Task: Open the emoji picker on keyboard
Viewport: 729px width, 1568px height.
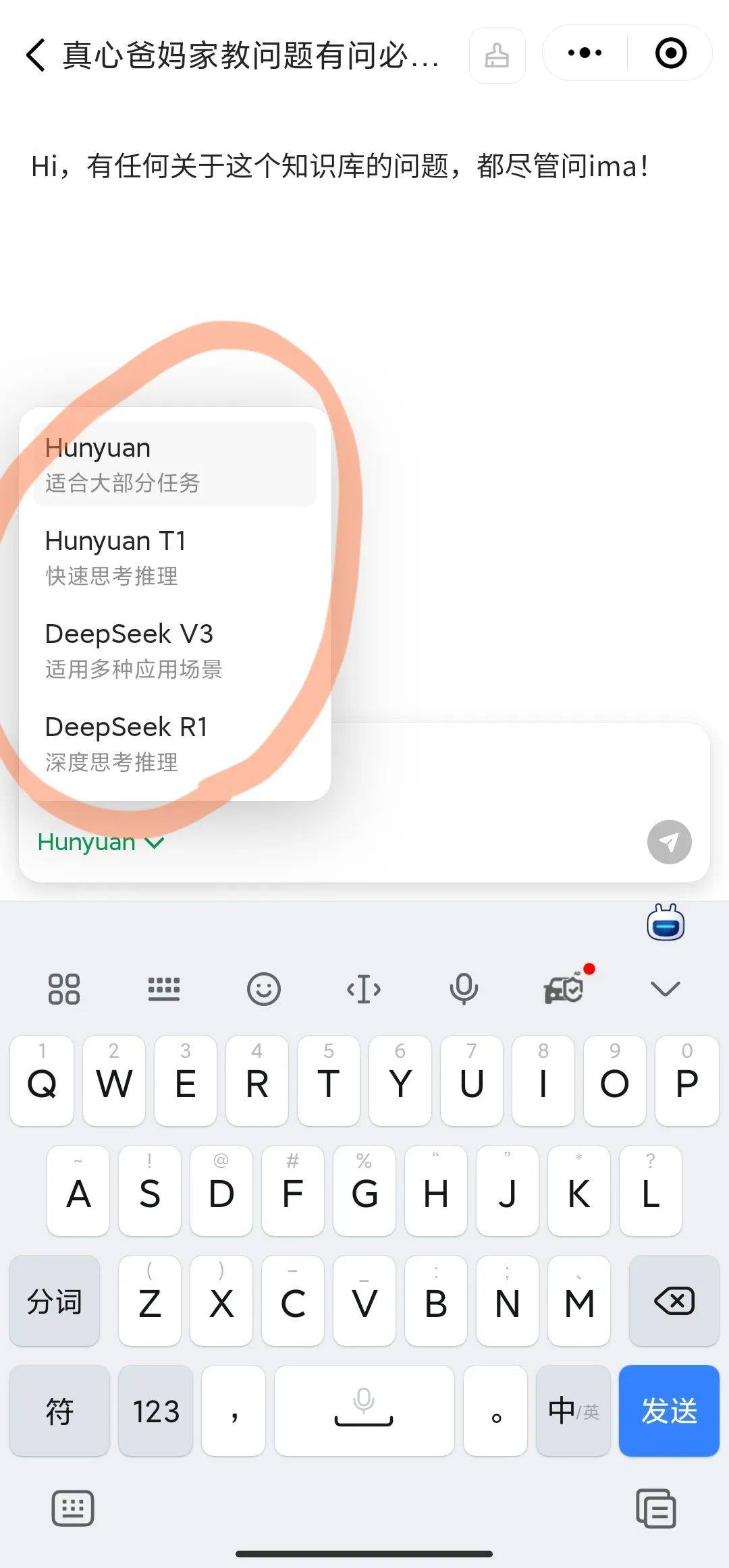Action: click(263, 989)
